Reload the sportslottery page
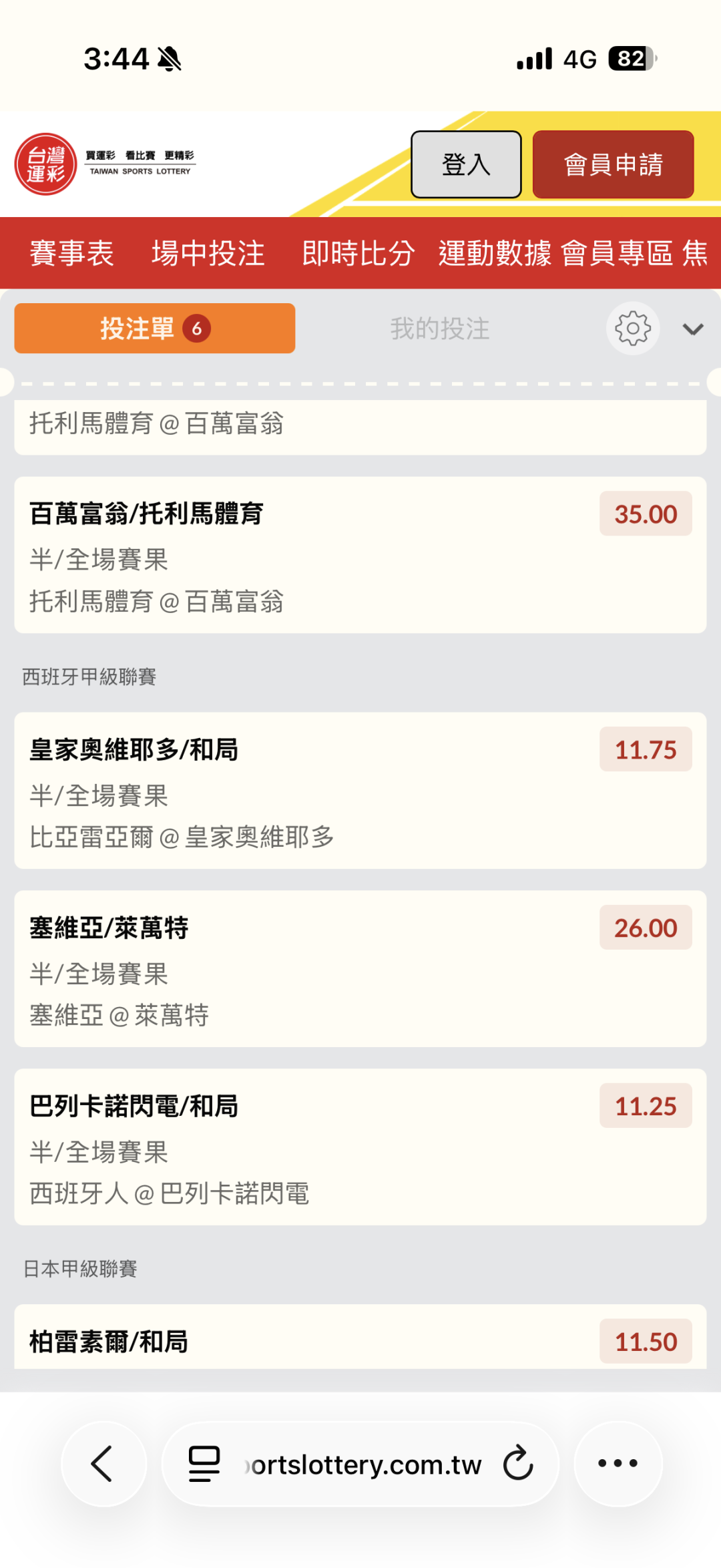Viewport: 721px width, 1568px height. click(x=518, y=1464)
